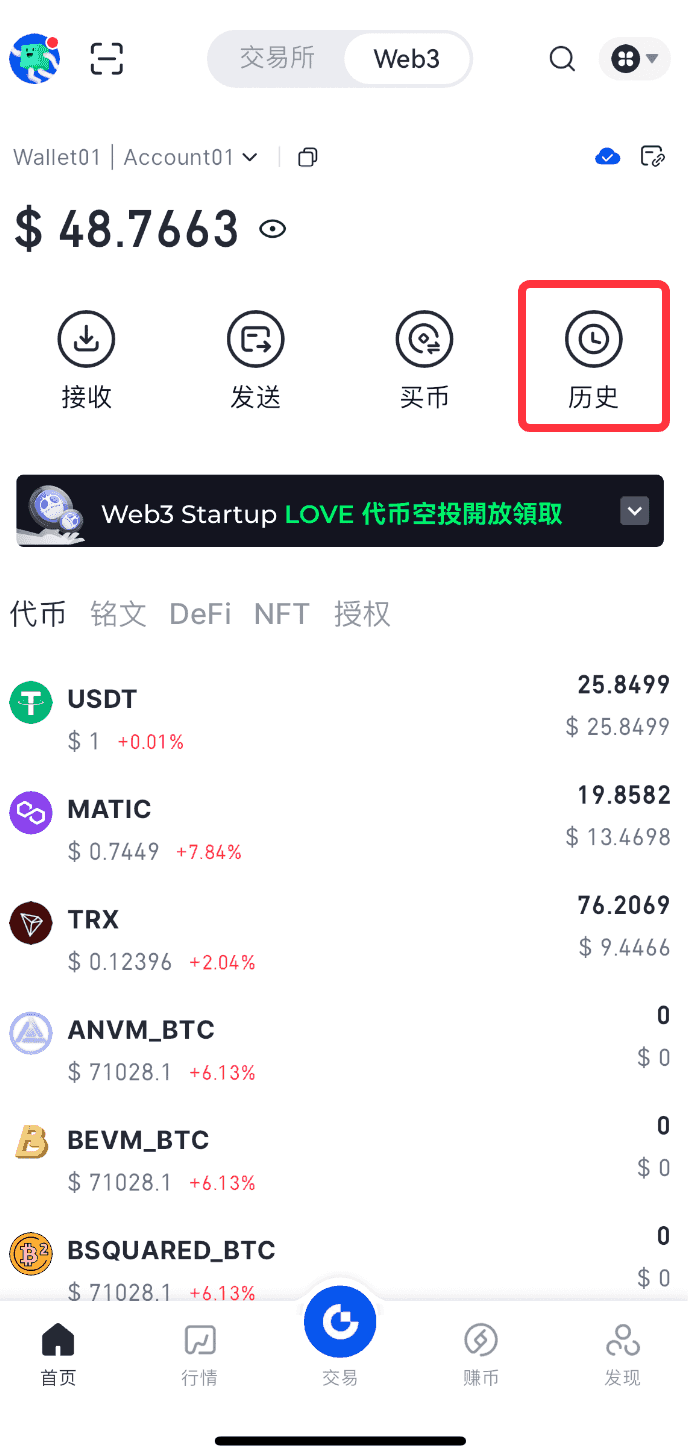Open the QR code scanner
Screen dimensions: 688x1452
pyautogui.click(x=107, y=59)
